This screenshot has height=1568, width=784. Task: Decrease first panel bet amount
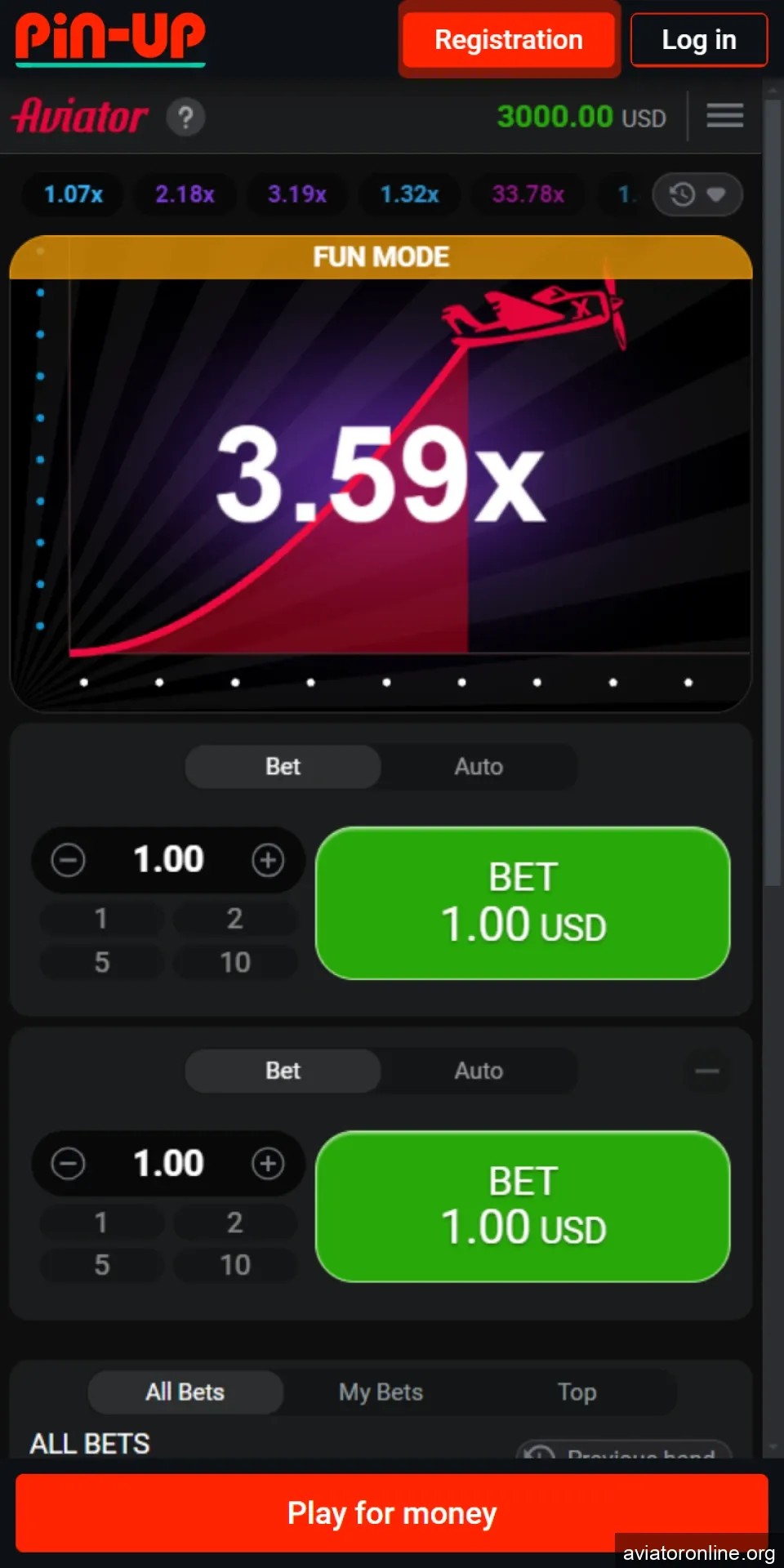68,860
